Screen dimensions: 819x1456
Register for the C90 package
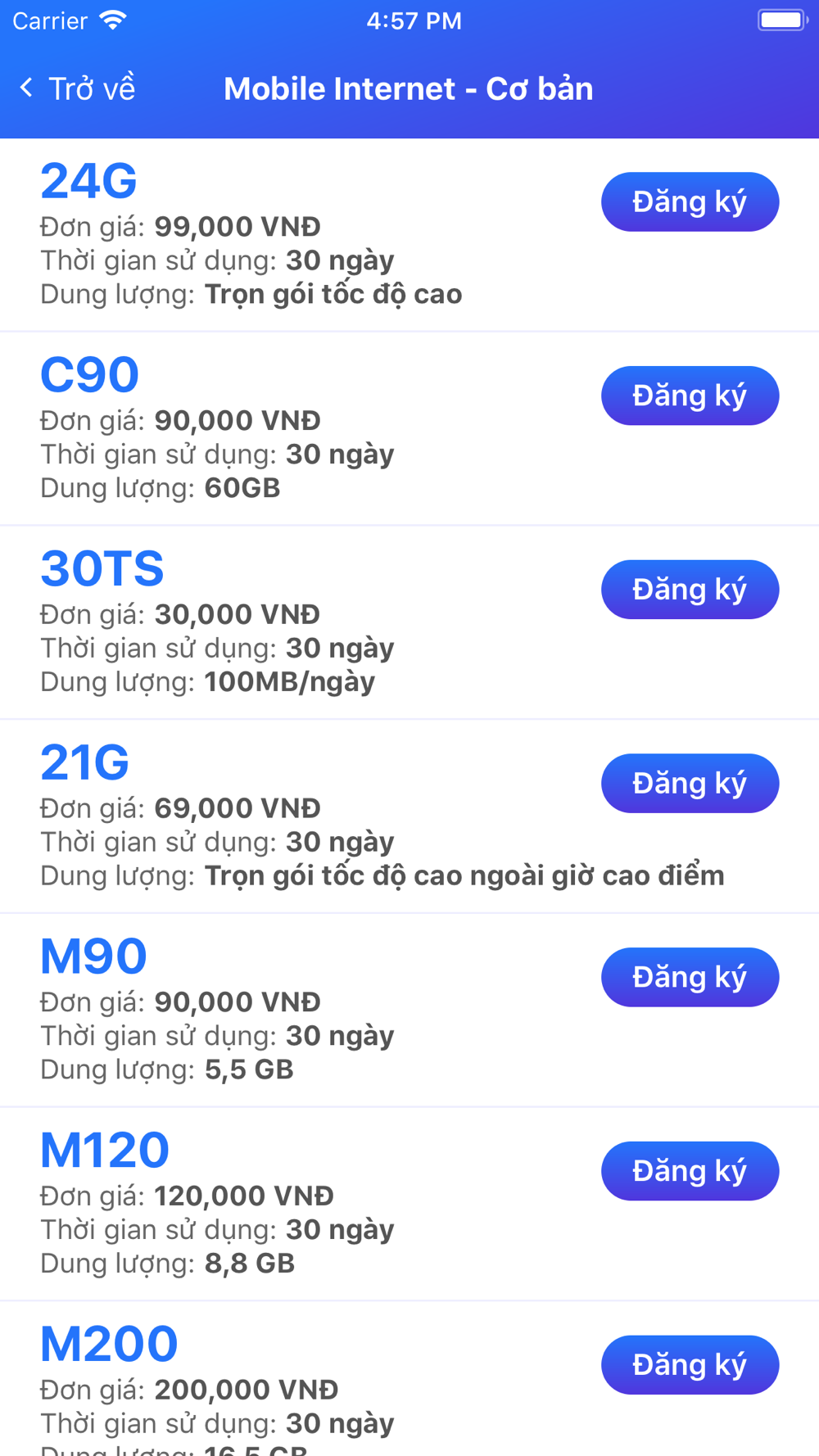point(690,396)
